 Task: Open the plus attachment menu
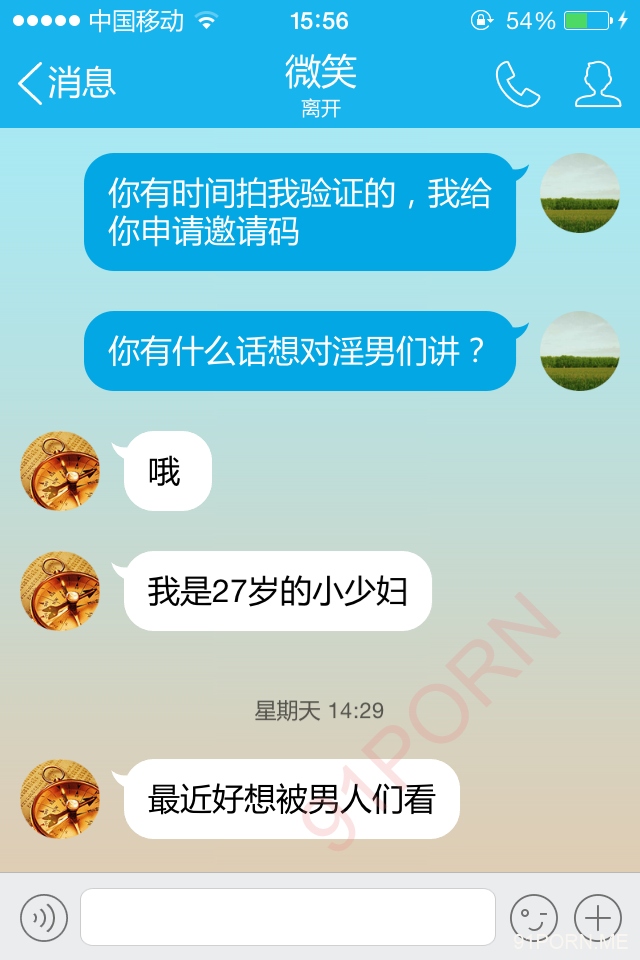tap(598, 917)
